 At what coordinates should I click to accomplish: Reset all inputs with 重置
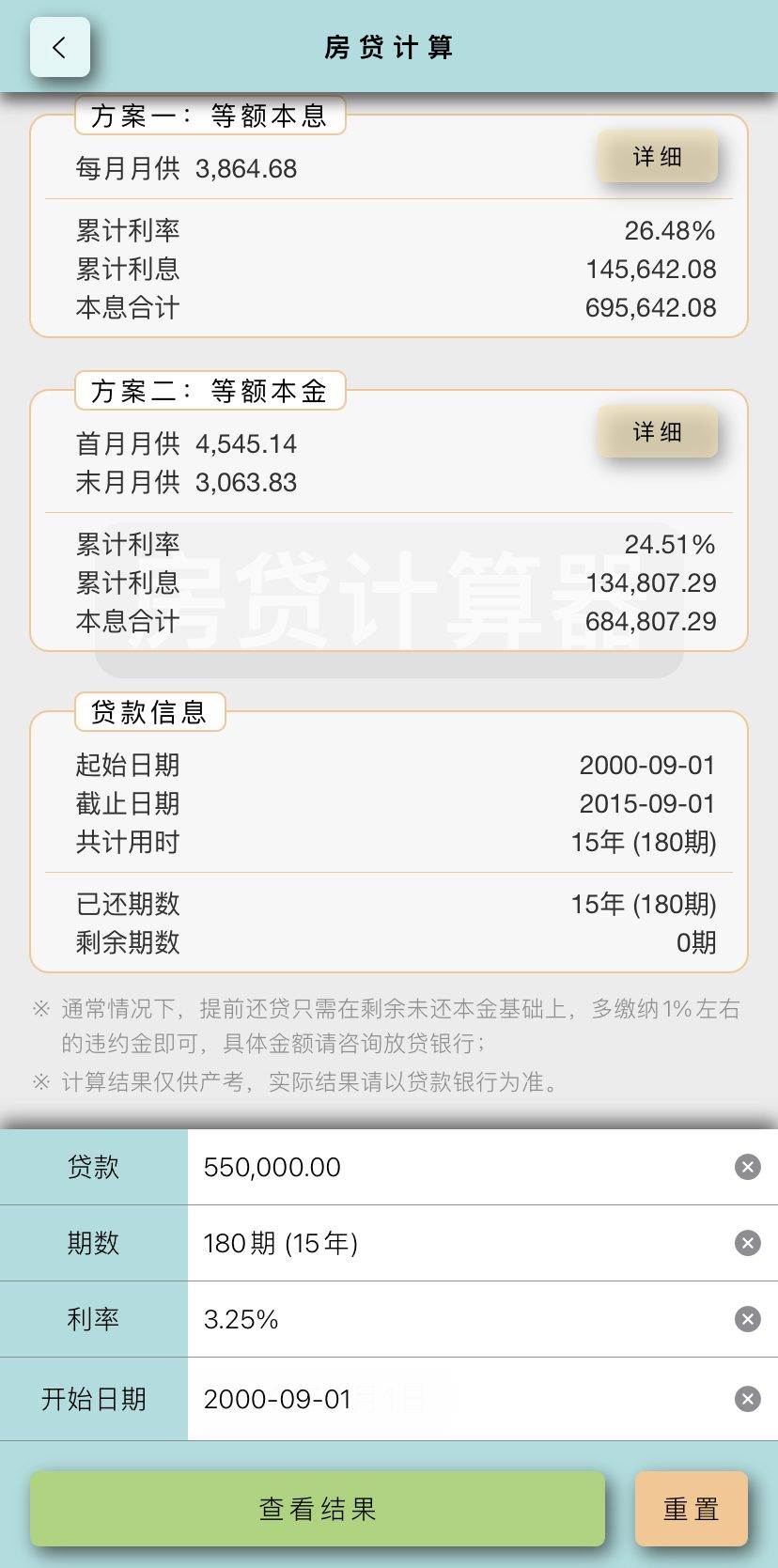(x=692, y=1509)
